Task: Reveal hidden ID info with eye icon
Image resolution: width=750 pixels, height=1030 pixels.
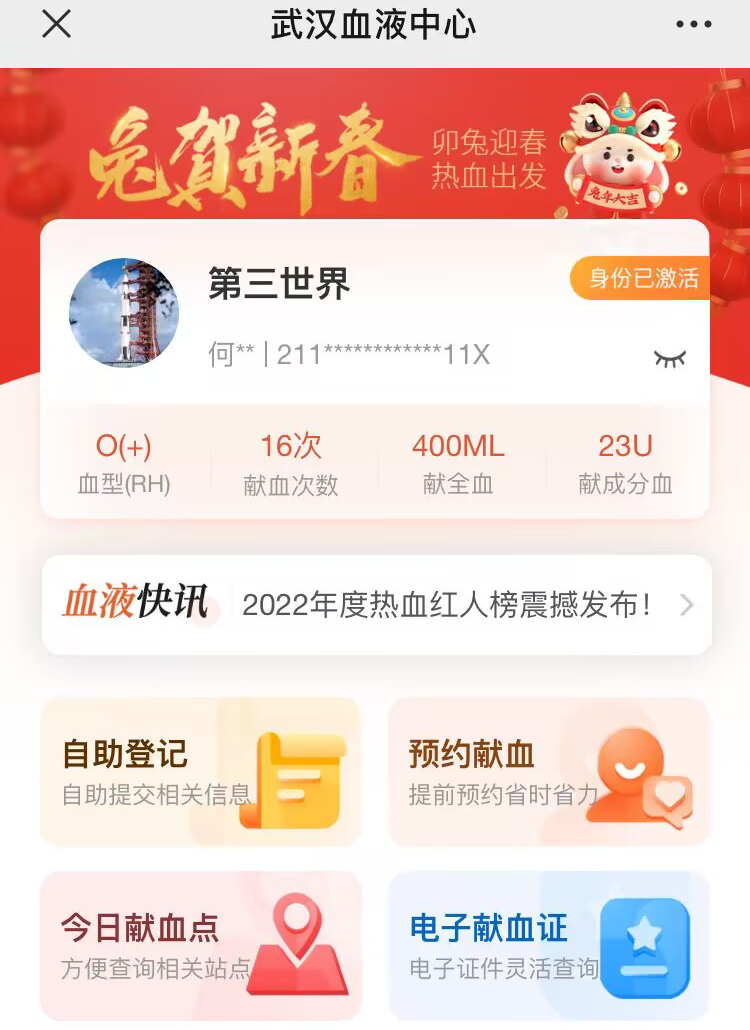Action: point(669,358)
